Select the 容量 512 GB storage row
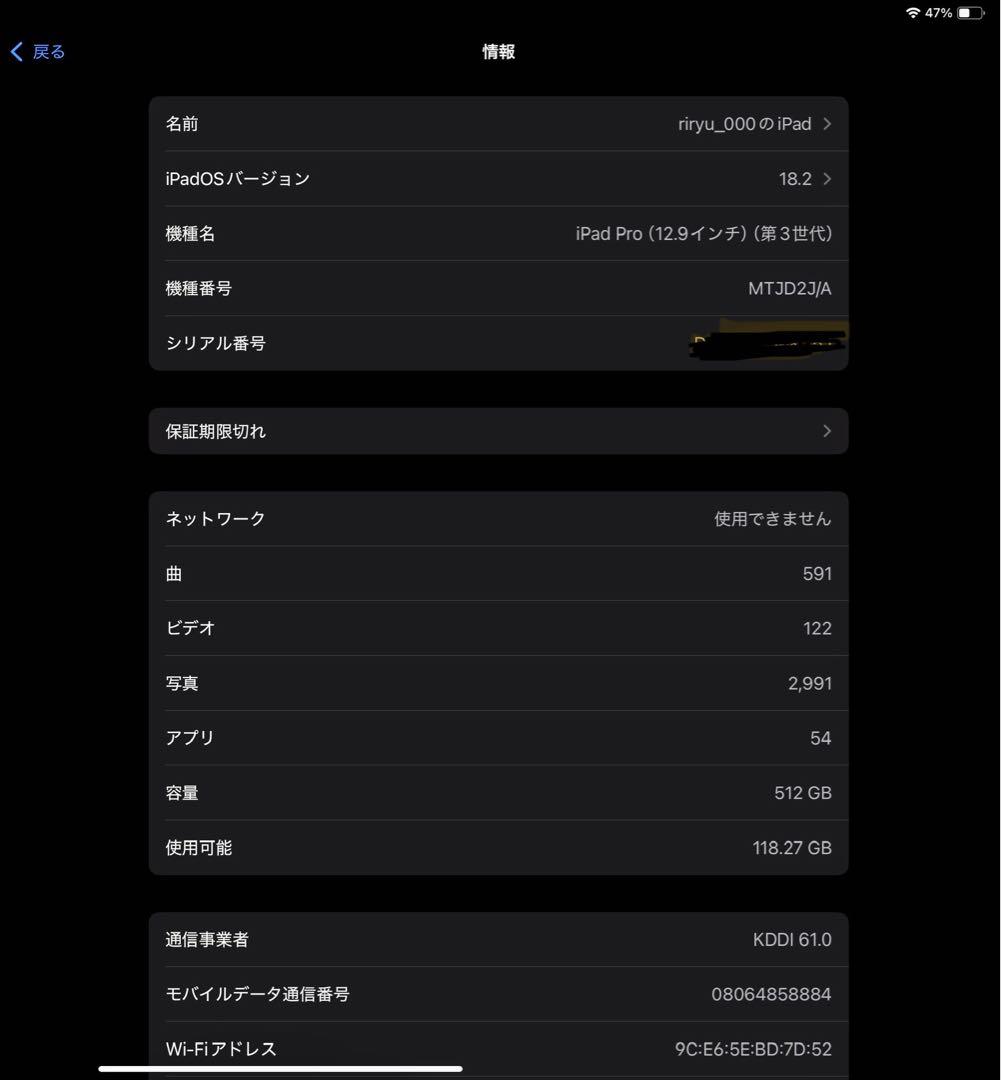 pos(498,792)
